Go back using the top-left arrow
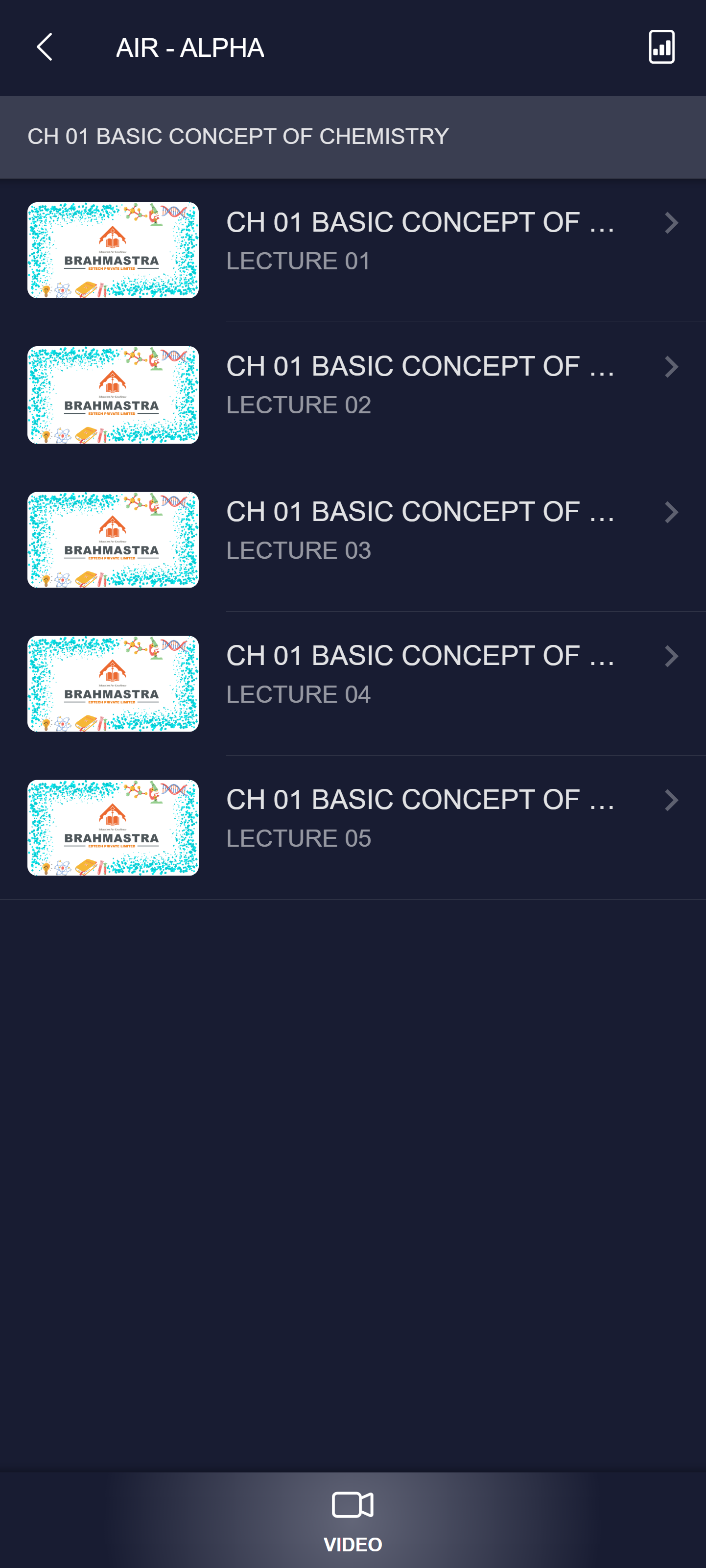The height and width of the screenshot is (1568, 706). point(45,48)
